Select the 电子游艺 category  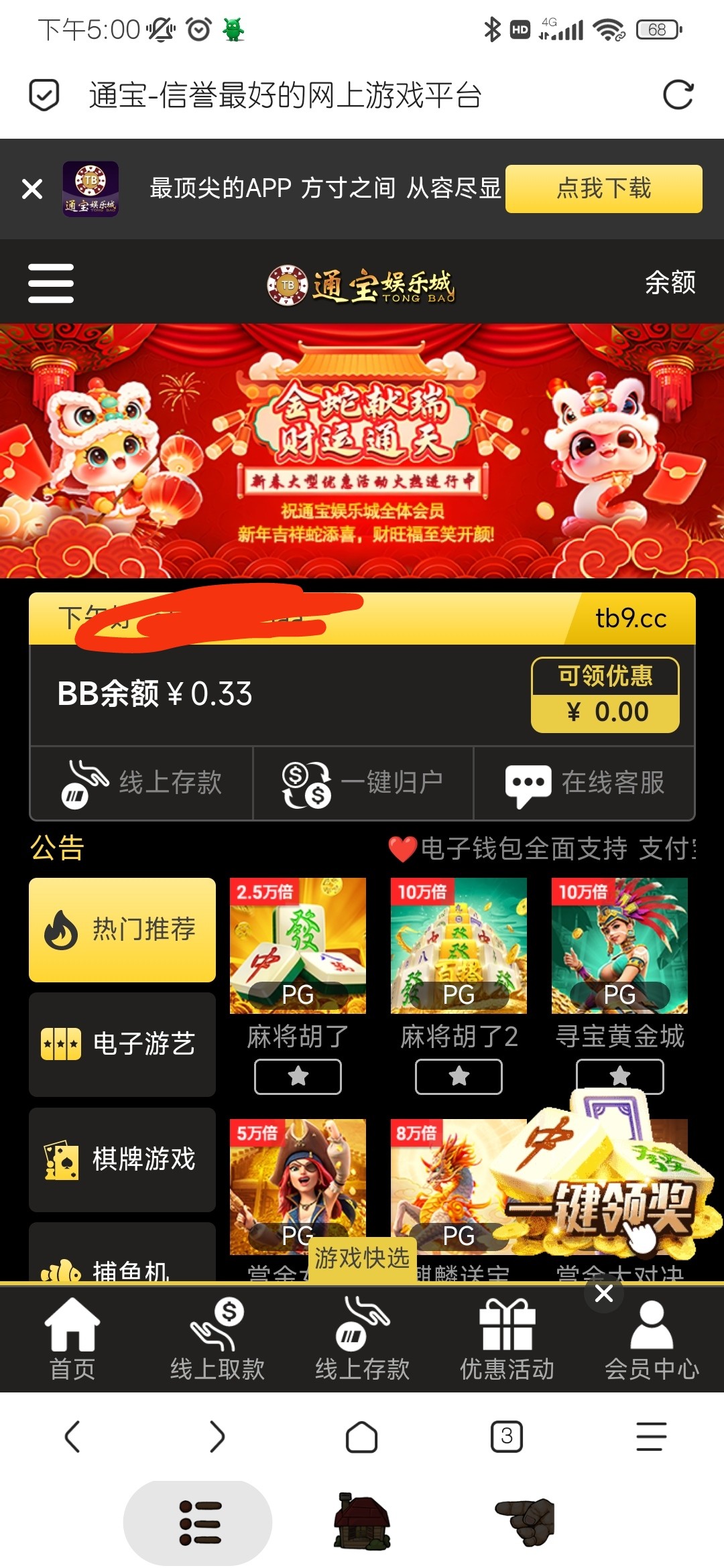pos(122,1044)
